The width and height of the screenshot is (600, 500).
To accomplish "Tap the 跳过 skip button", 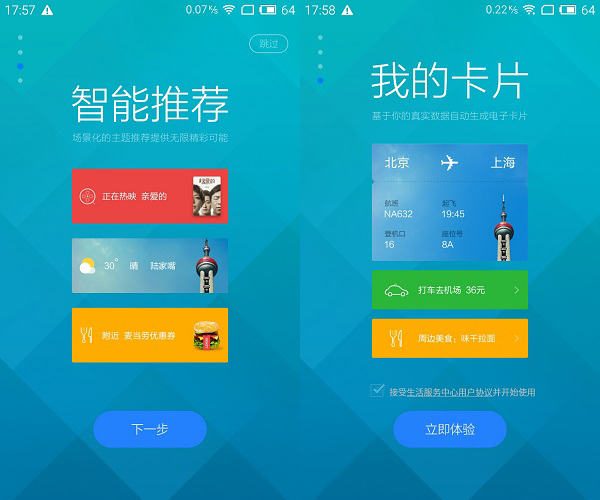I will pos(268,44).
